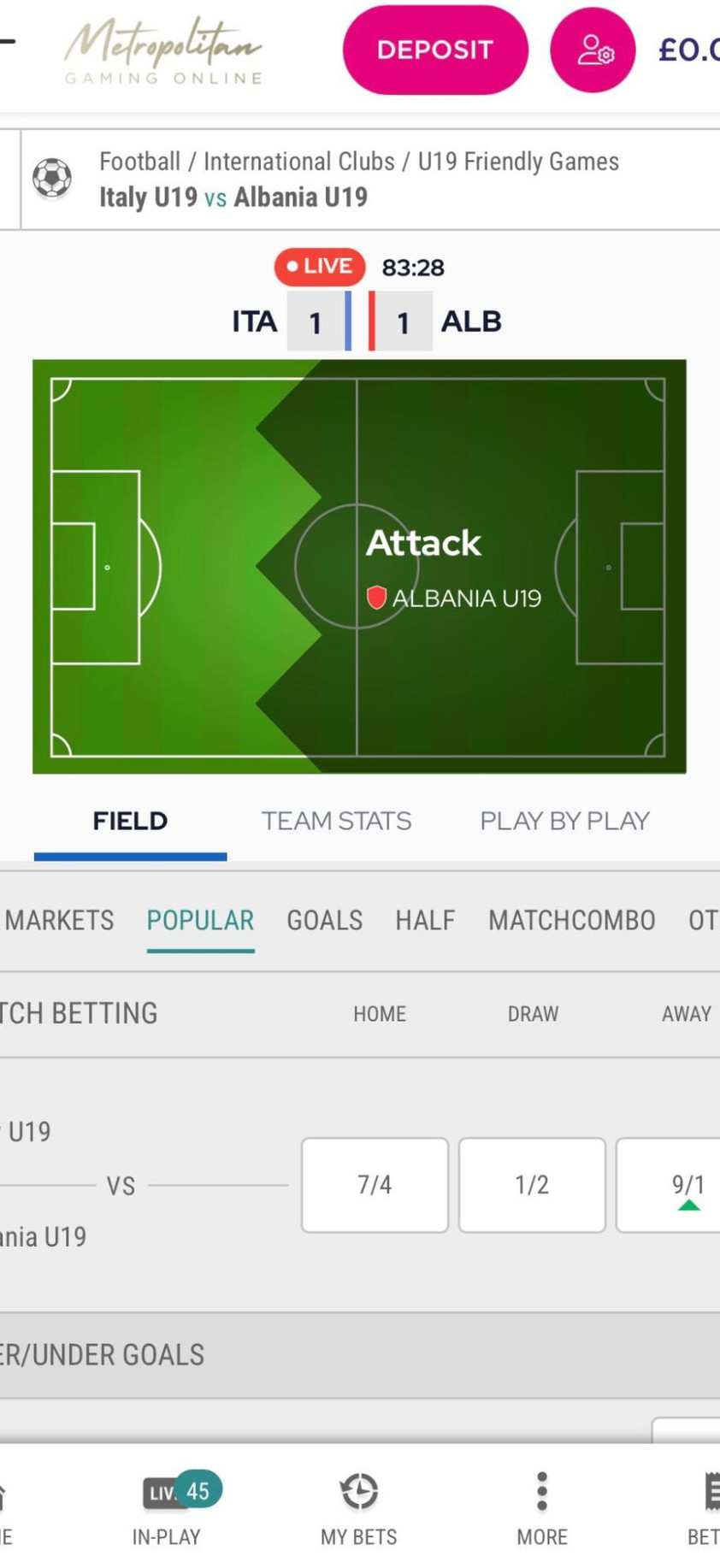Open the Matchcombo markets tab
This screenshot has height=1568, width=720.
pos(571,920)
